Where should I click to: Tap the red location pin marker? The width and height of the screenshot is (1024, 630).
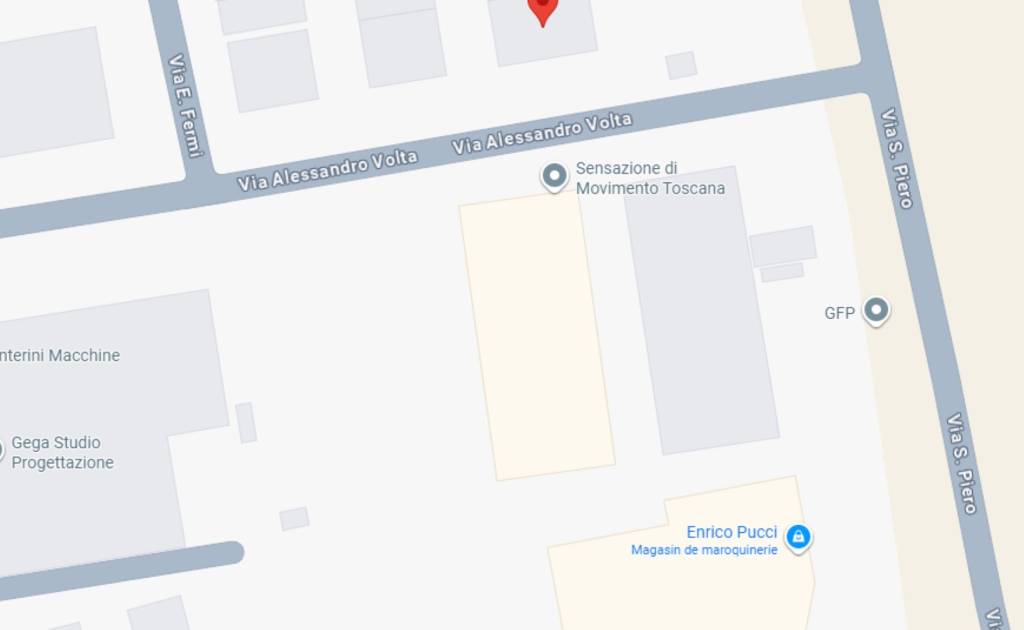542,8
